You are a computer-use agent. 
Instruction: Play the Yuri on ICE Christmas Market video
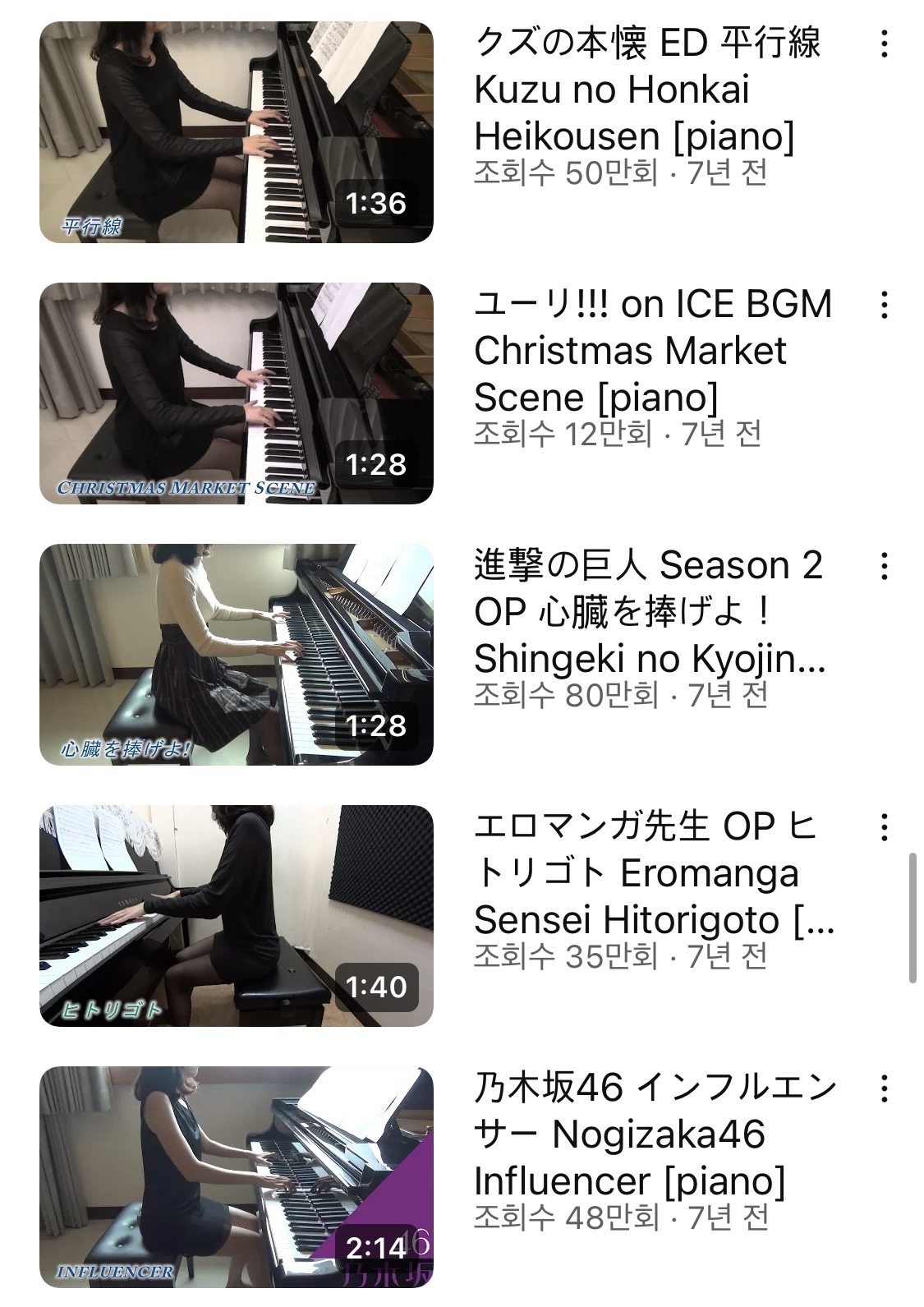coord(237,393)
